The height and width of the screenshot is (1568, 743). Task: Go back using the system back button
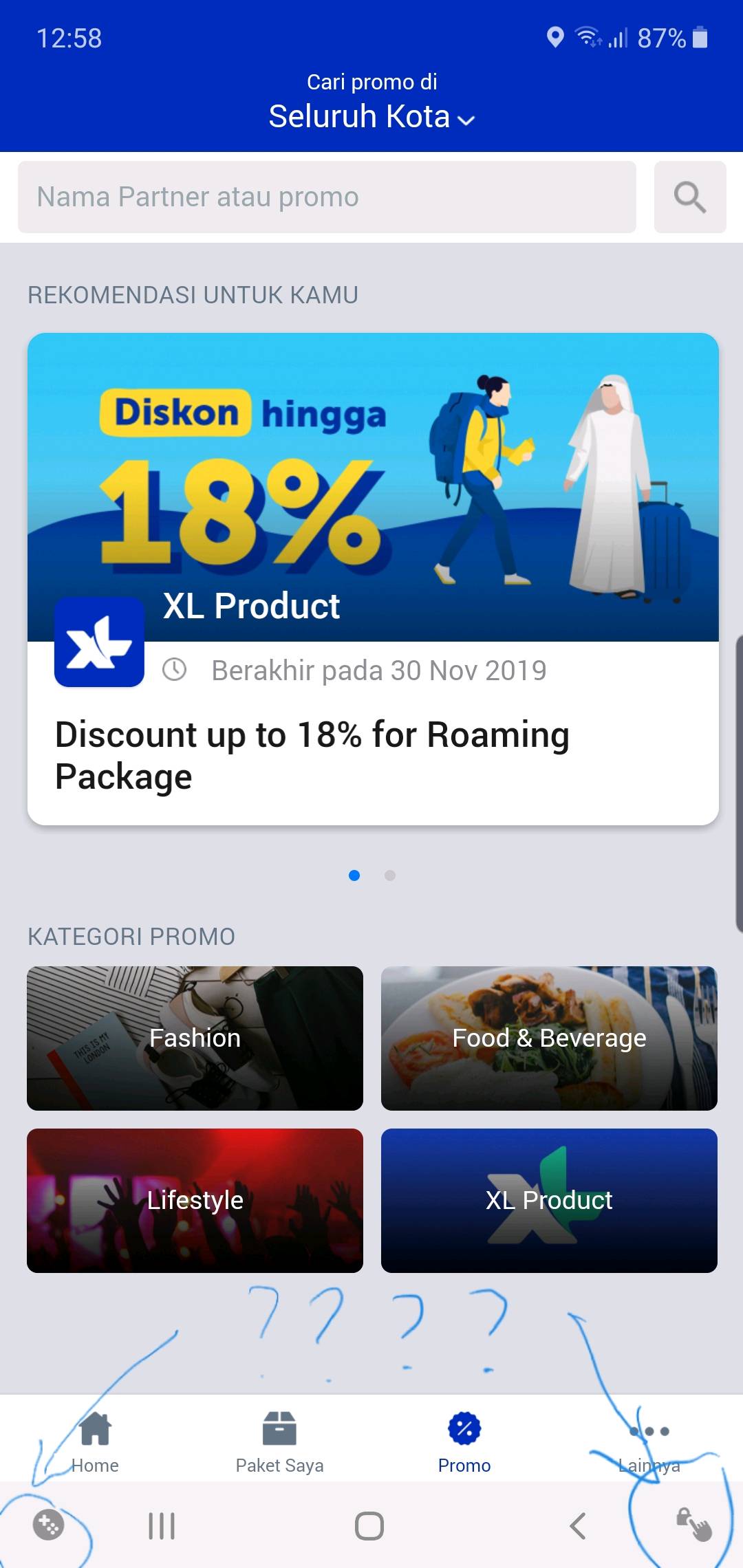578,1526
